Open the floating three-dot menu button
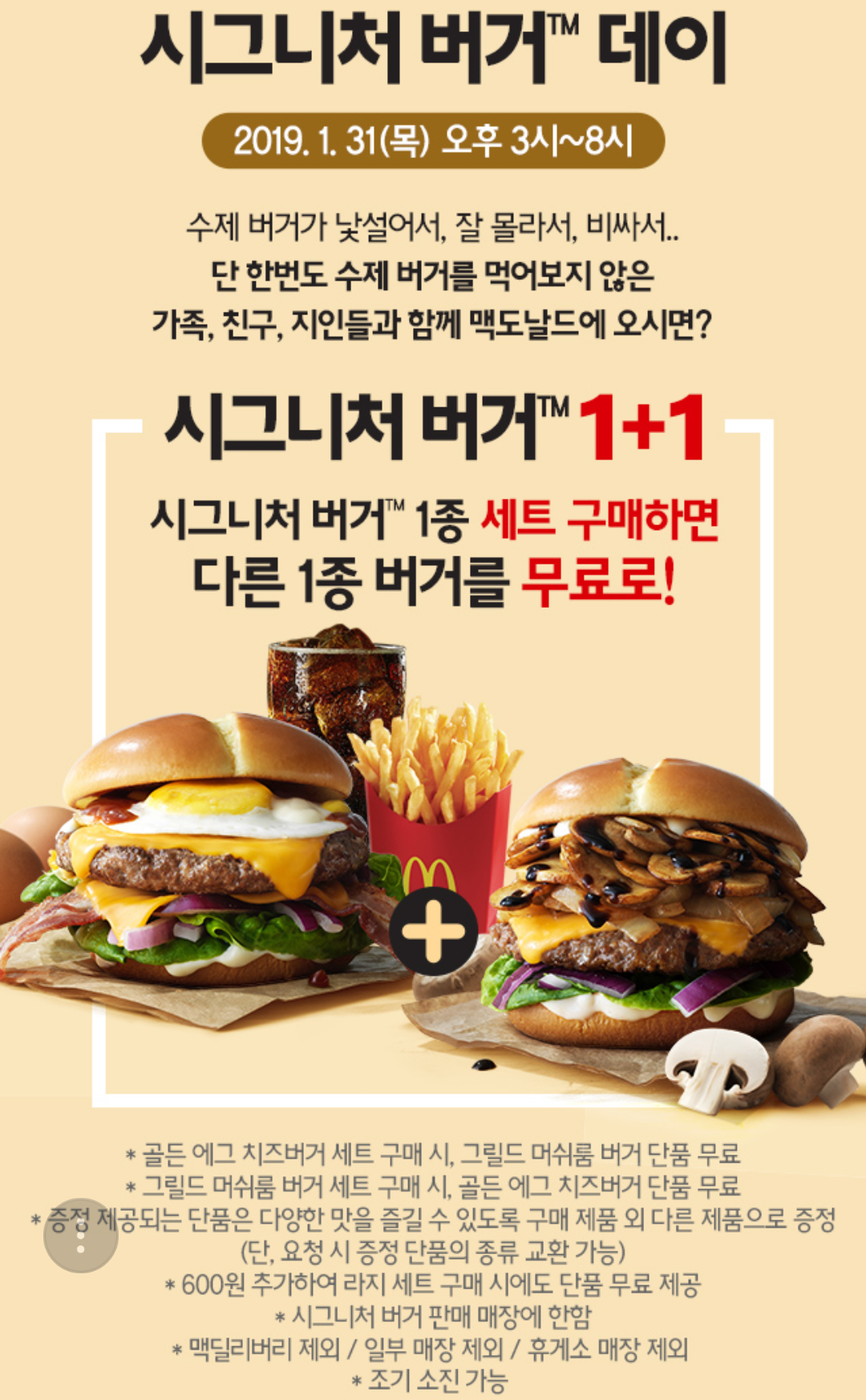 pyautogui.click(x=81, y=1236)
